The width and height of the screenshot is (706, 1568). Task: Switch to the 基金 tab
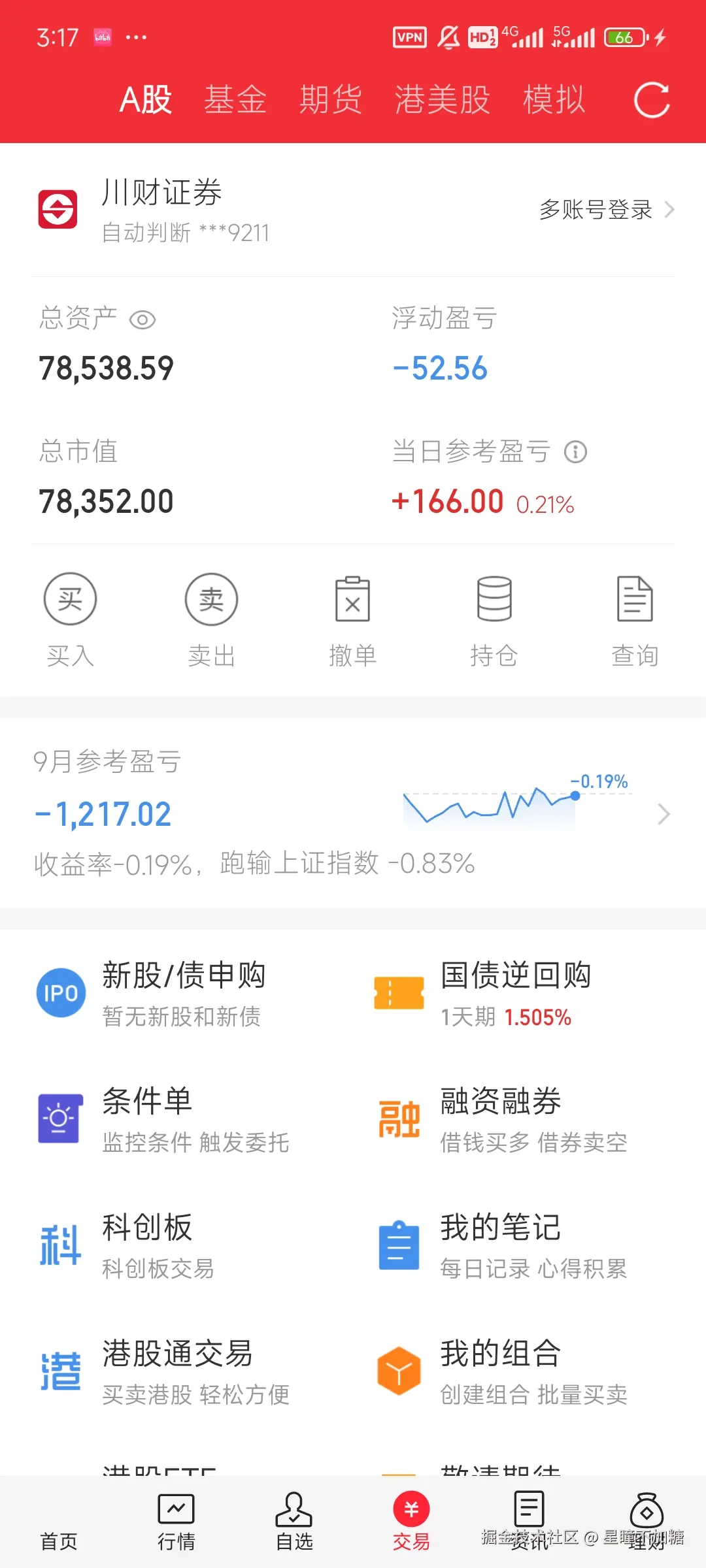(x=235, y=98)
